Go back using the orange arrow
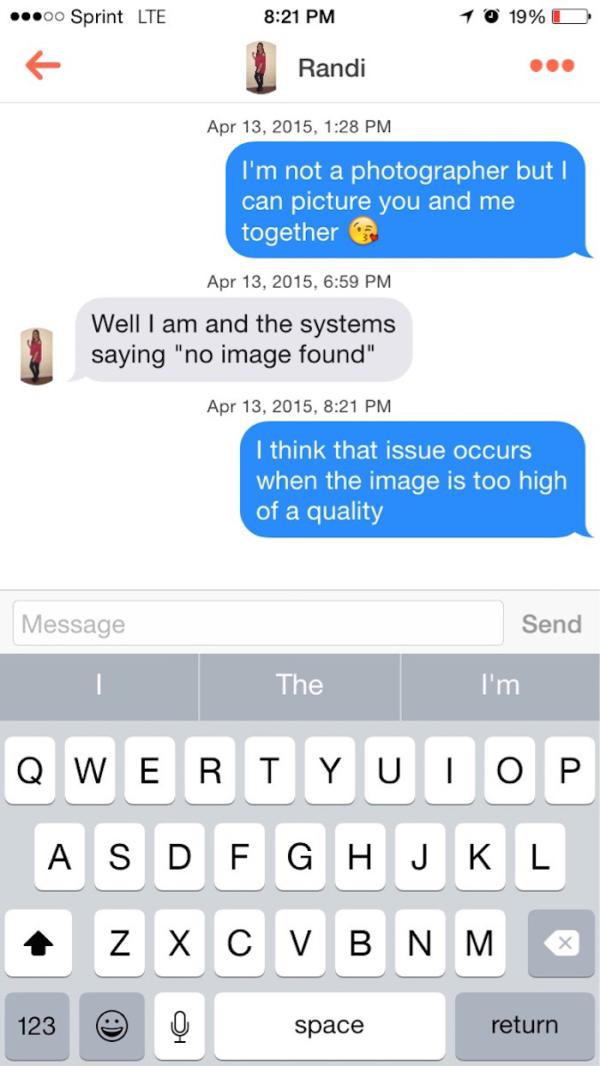This screenshot has height=1066, width=600. 43,66
